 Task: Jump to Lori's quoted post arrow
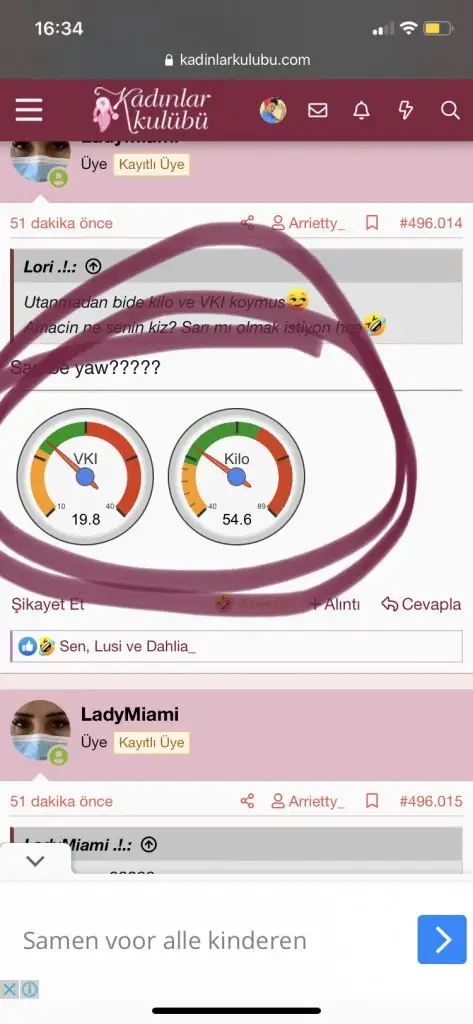93,266
